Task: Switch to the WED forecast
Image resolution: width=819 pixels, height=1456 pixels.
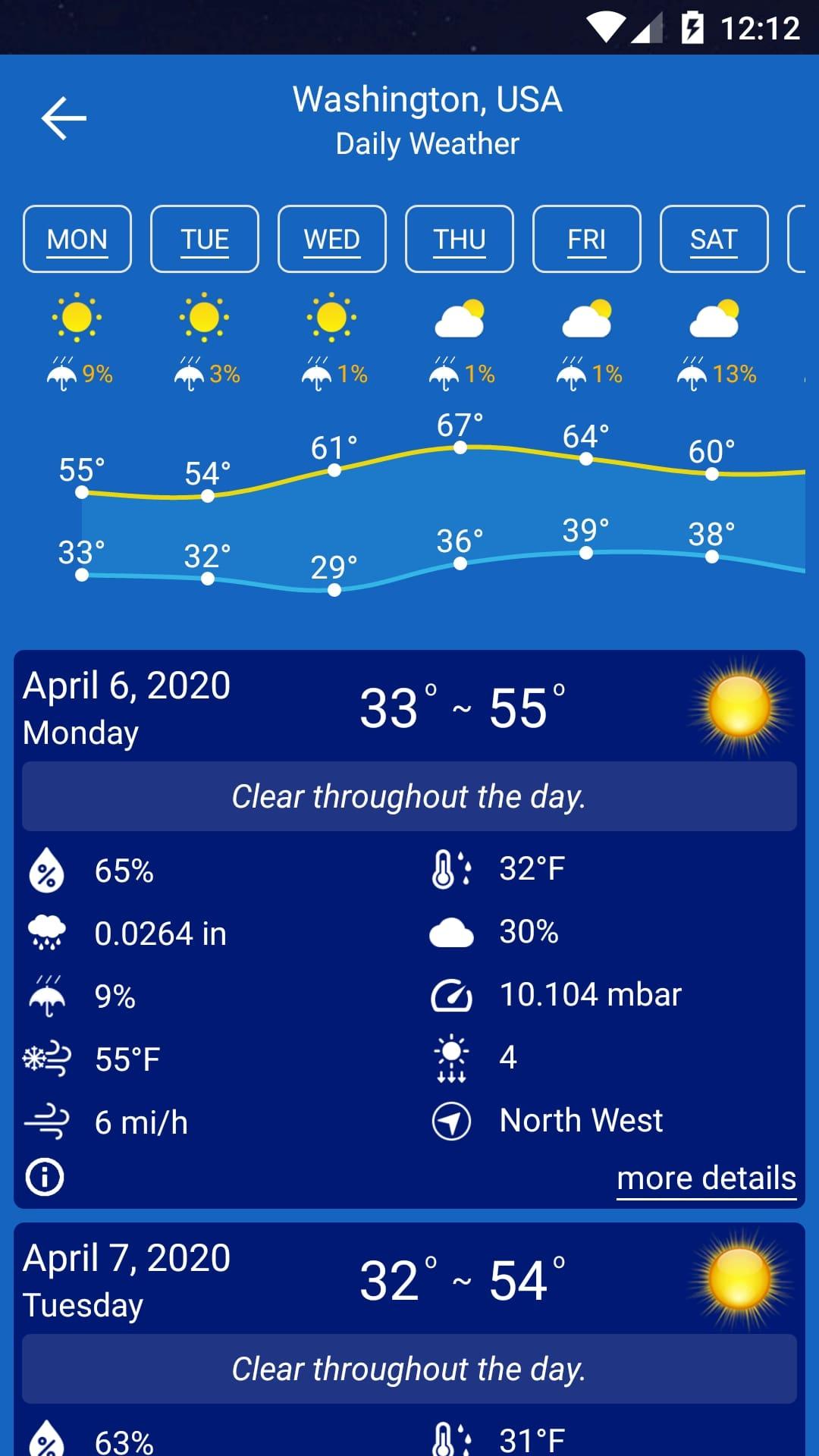Action: pyautogui.click(x=332, y=239)
